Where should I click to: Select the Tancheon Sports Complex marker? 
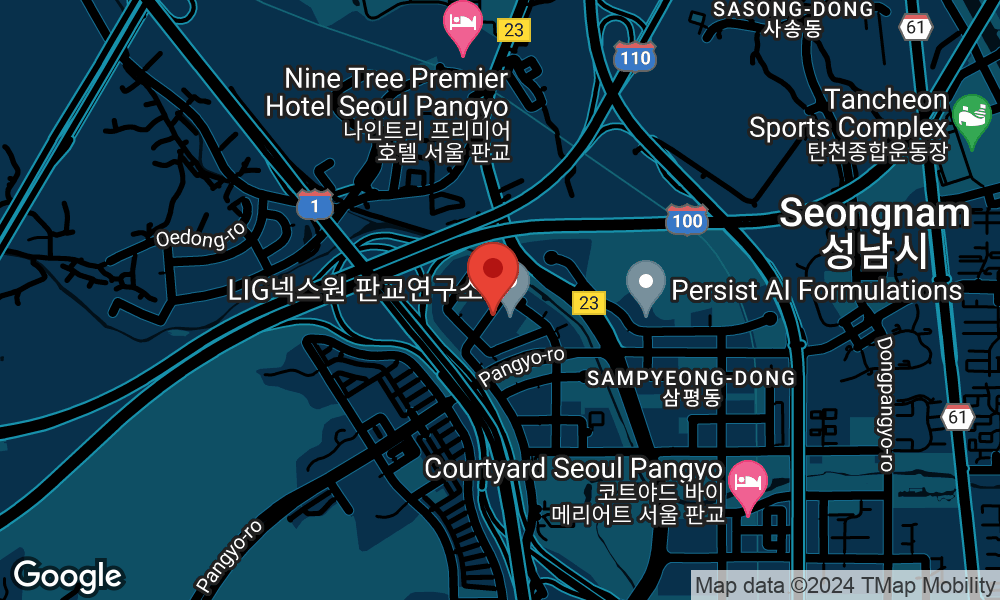969,115
